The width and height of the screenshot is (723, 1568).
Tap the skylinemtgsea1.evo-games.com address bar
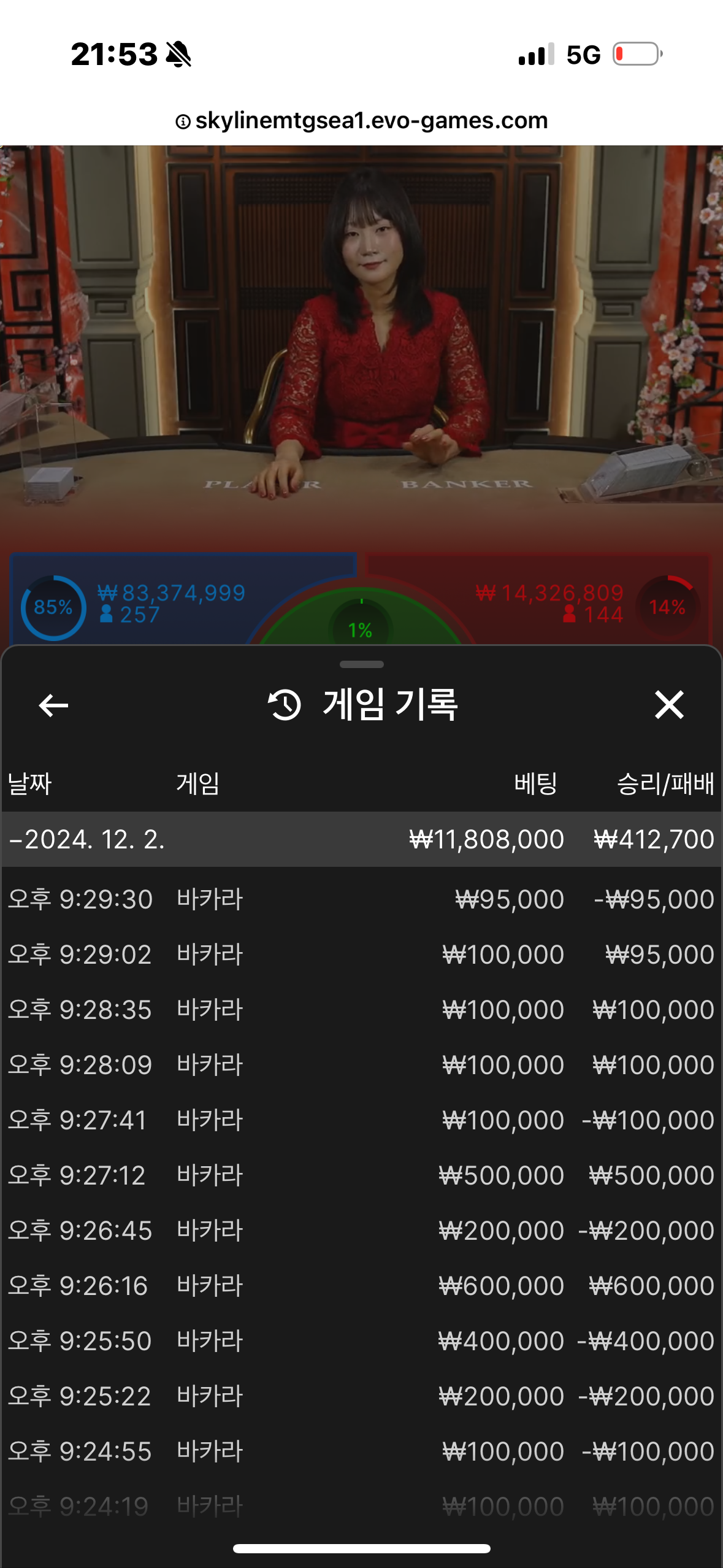pyautogui.click(x=362, y=121)
